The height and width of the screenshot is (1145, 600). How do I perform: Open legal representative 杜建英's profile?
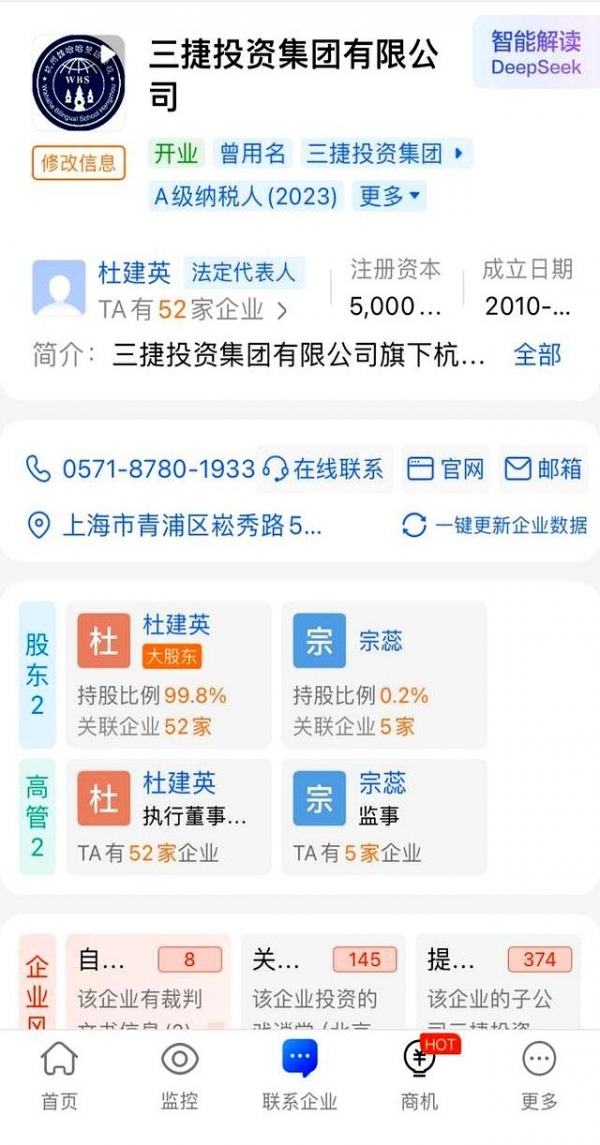coord(134,272)
